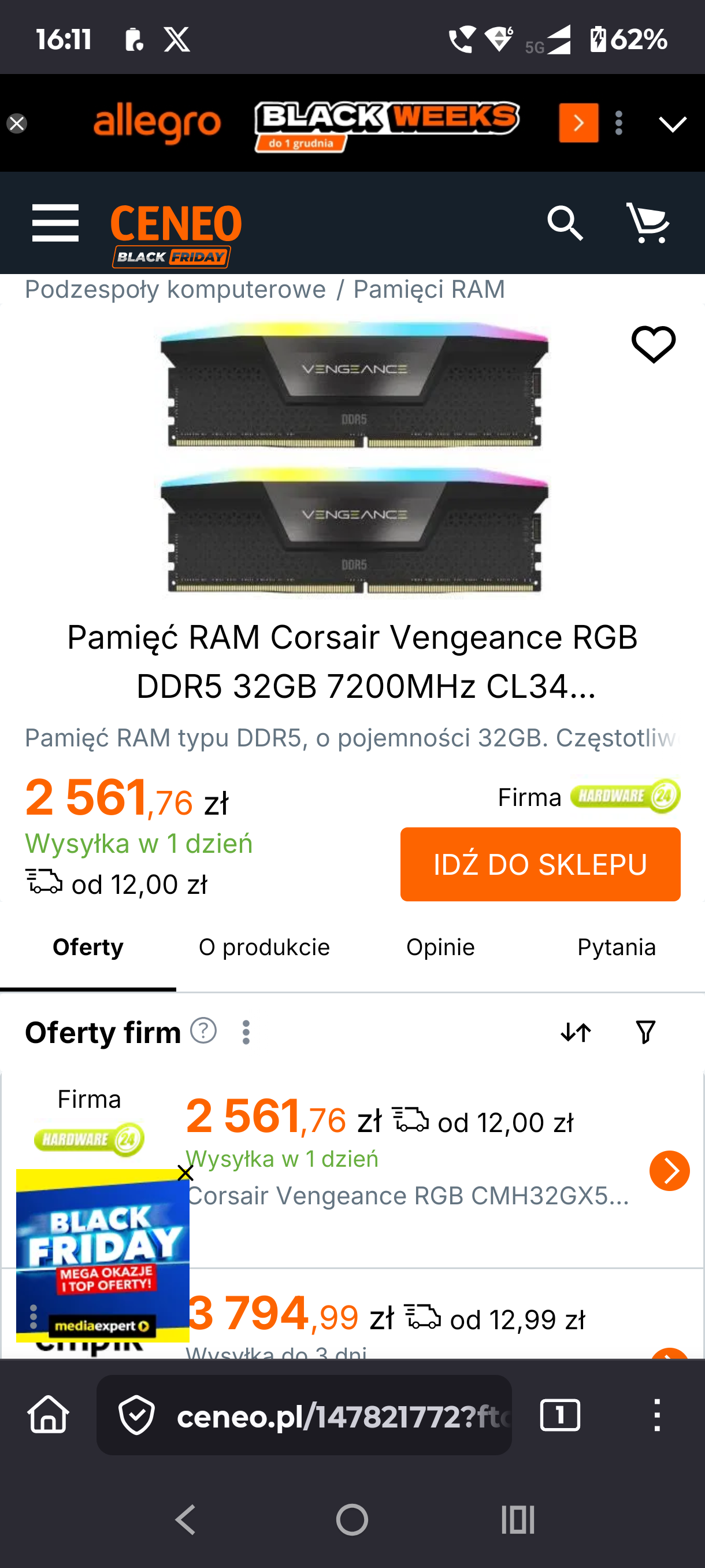This screenshot has width=705, height=1568.
Task: Add product to favorites with heart icon
Action: (654, 344)
